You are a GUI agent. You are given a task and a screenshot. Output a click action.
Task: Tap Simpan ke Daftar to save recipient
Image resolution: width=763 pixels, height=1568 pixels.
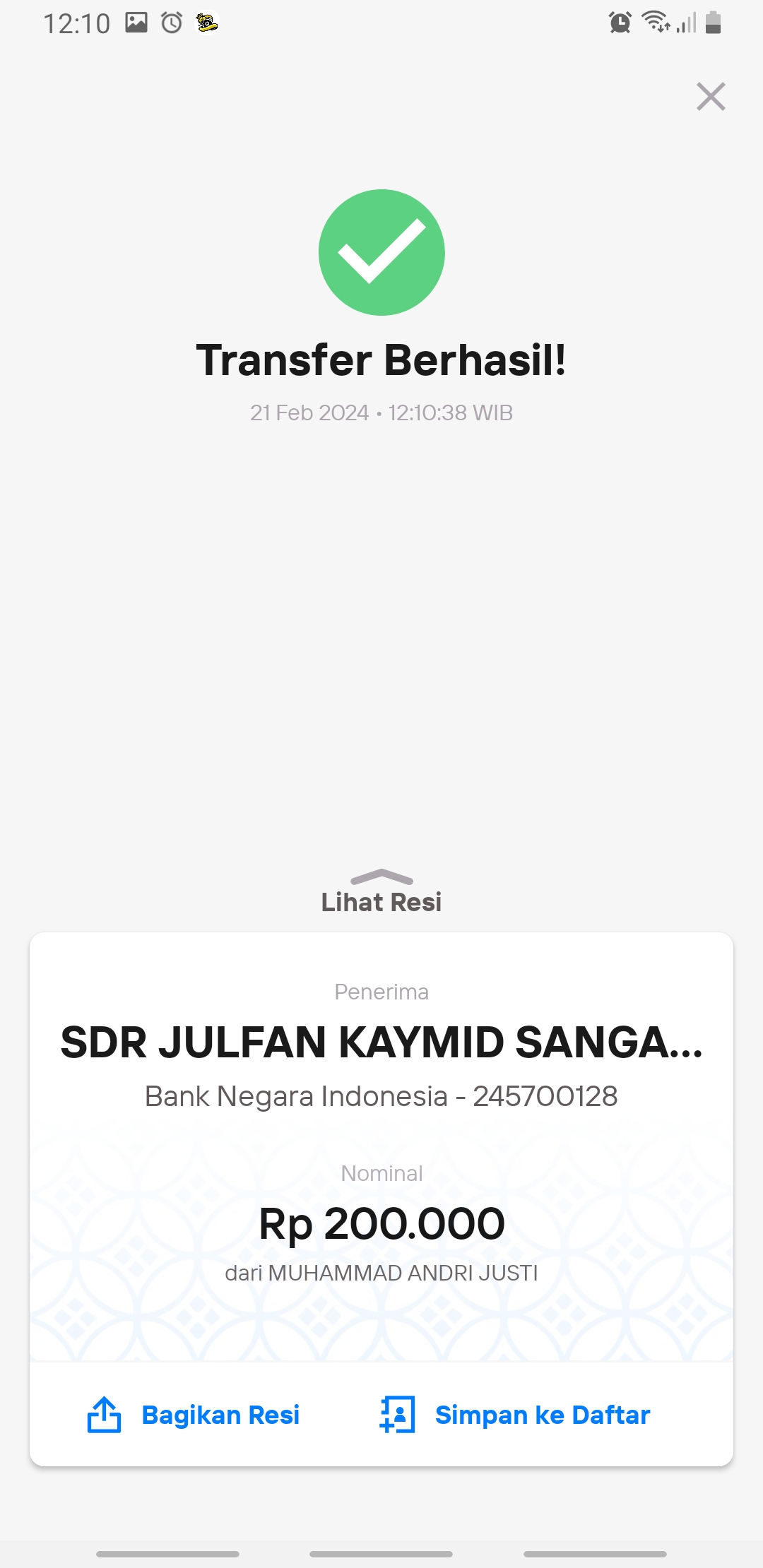[x=514, y=1415]
